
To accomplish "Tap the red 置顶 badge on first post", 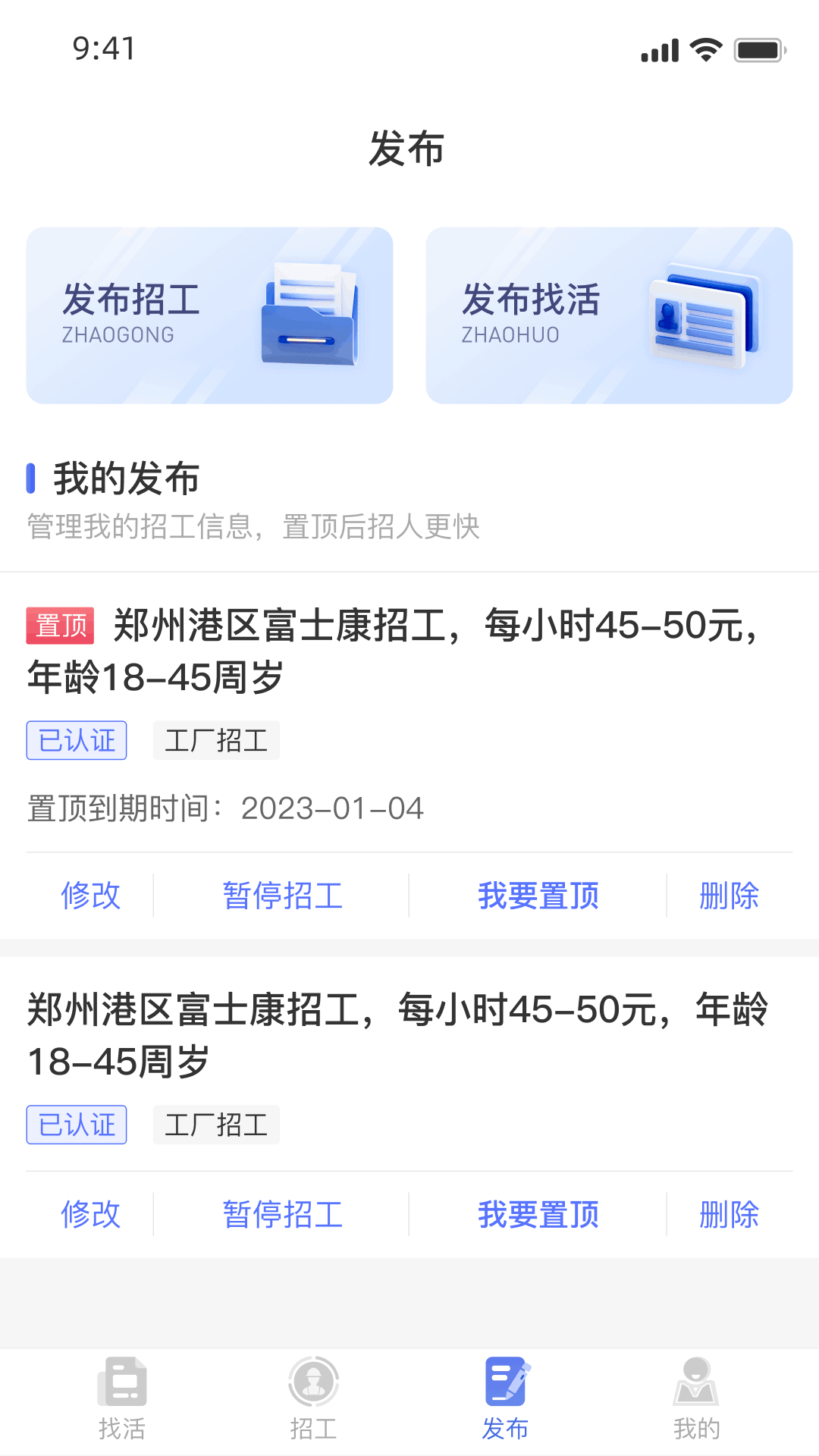I will (x=60, y=626).
